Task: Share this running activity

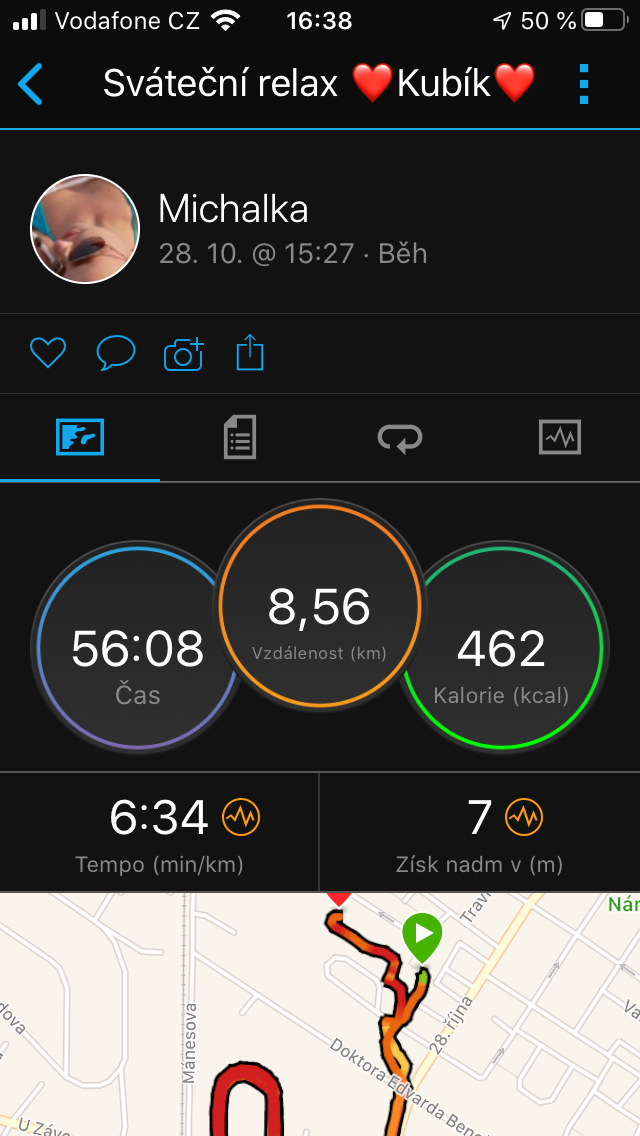Action: tap(250, 353)
